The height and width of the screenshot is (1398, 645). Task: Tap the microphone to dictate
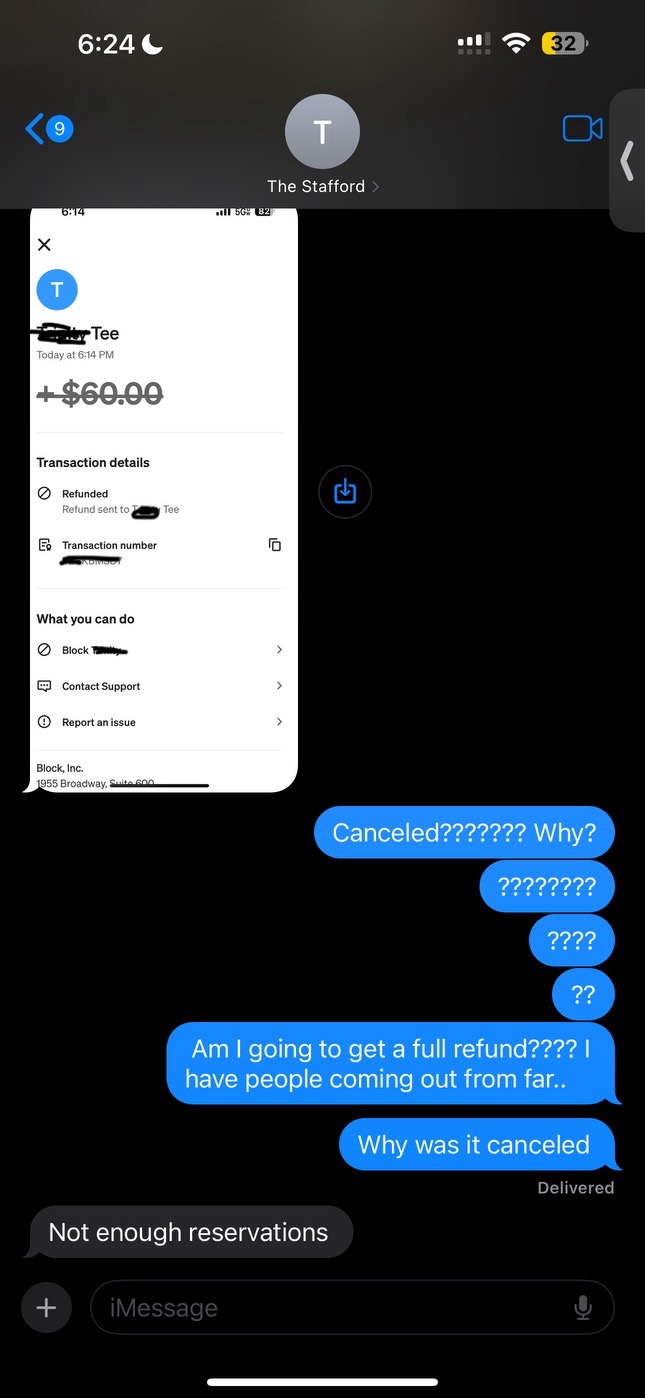(x=583, y=1307)
